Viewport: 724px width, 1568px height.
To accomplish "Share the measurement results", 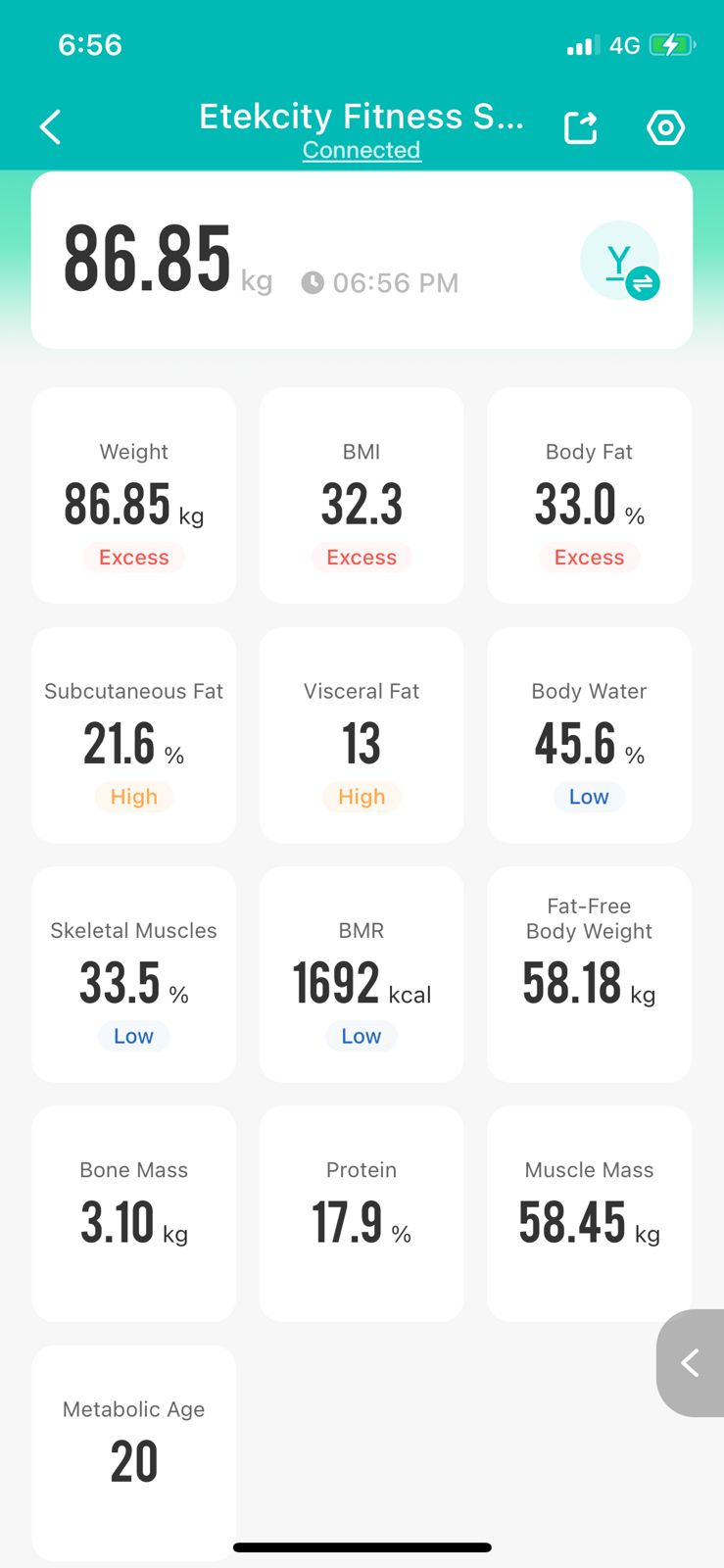I will pos(581,127).
